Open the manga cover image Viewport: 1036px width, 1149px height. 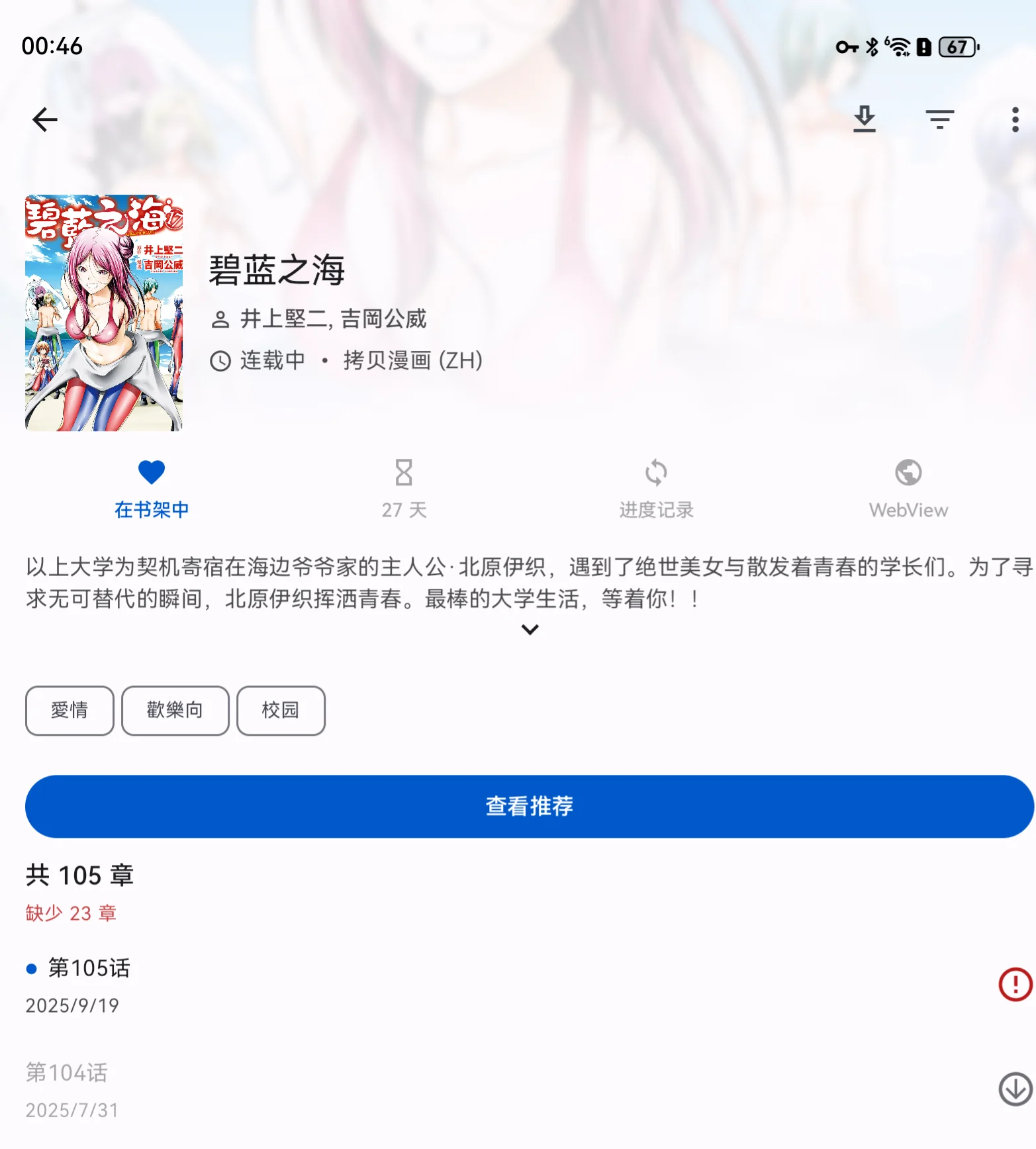tap(104, 313)
